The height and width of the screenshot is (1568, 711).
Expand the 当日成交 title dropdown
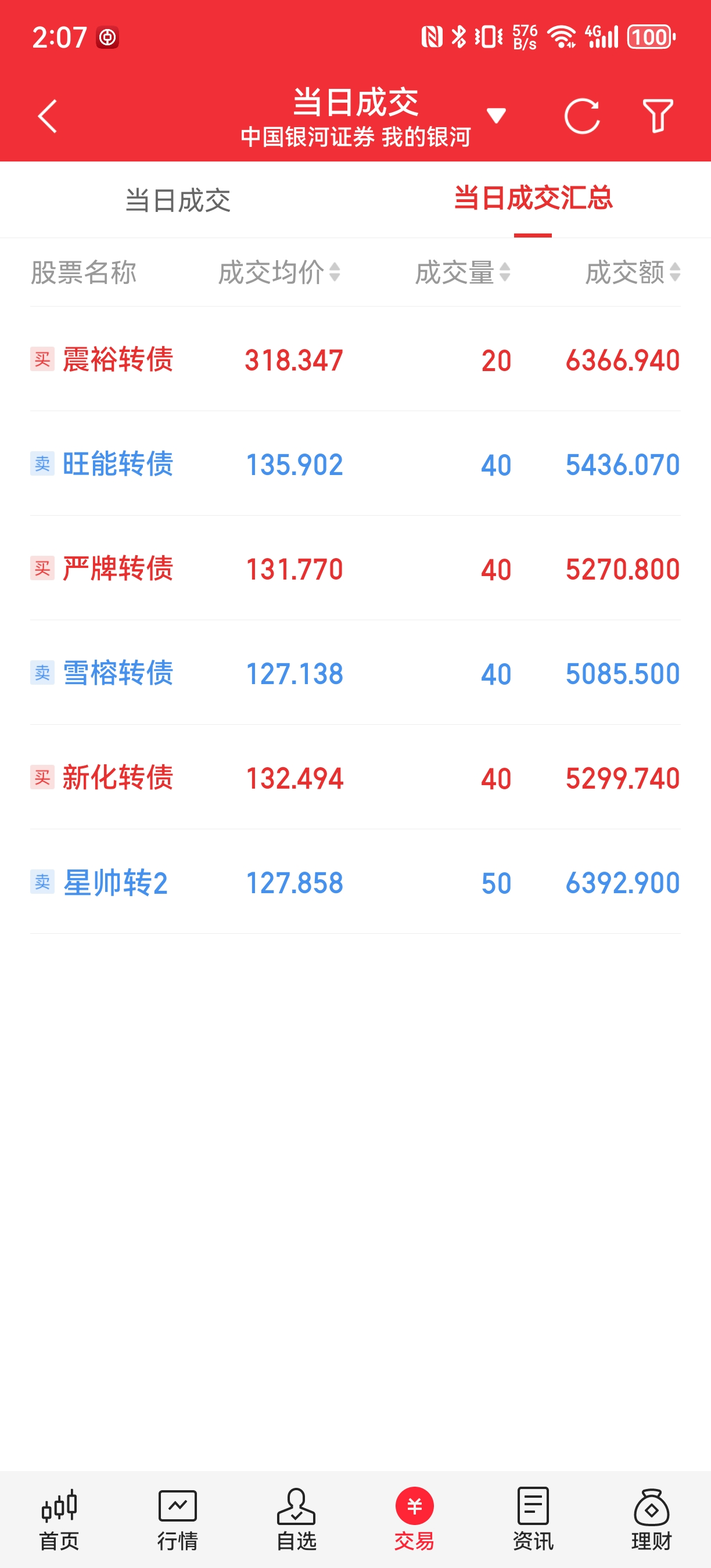[495, 116]
